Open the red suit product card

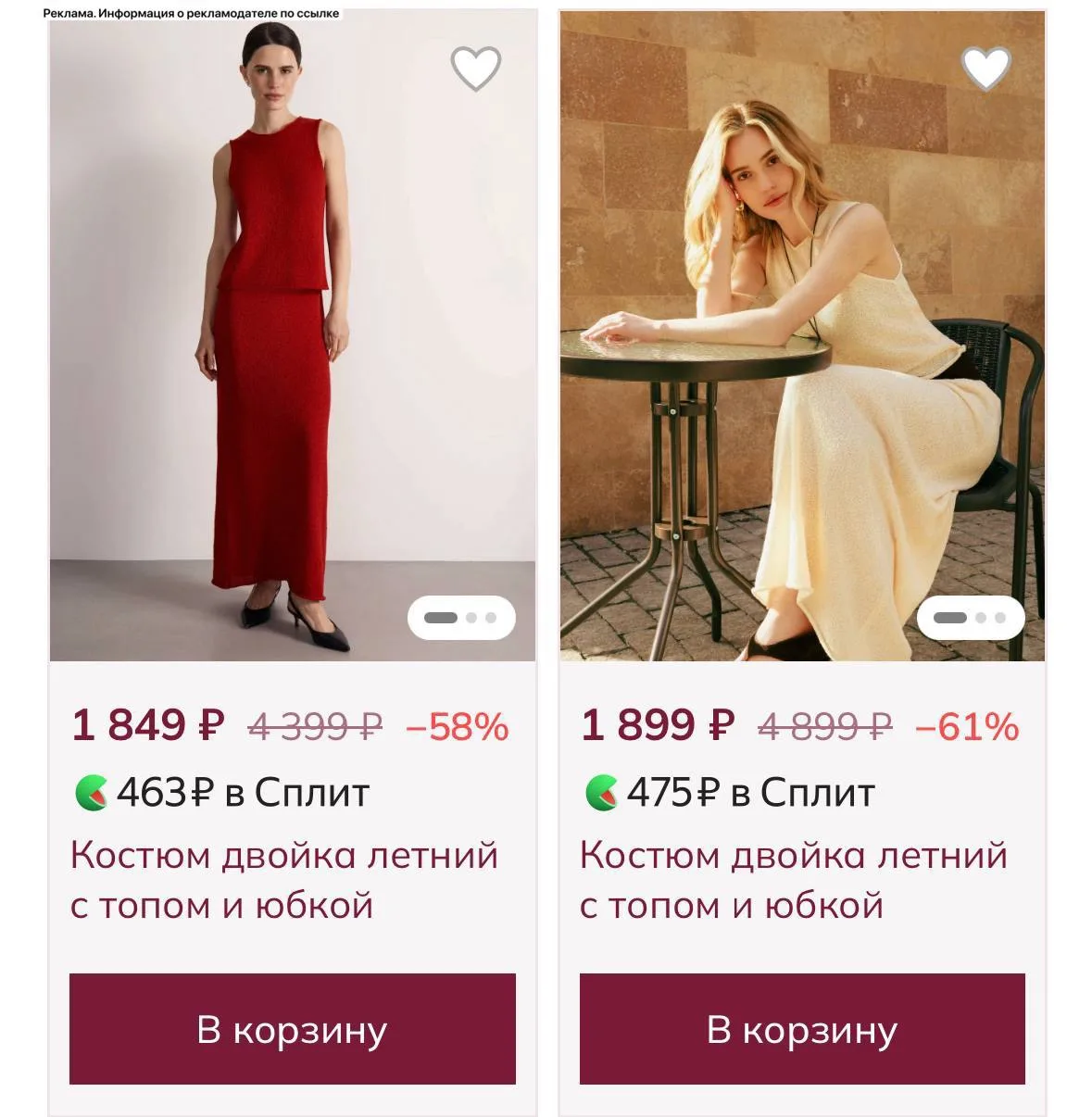[x=293, y=336]
